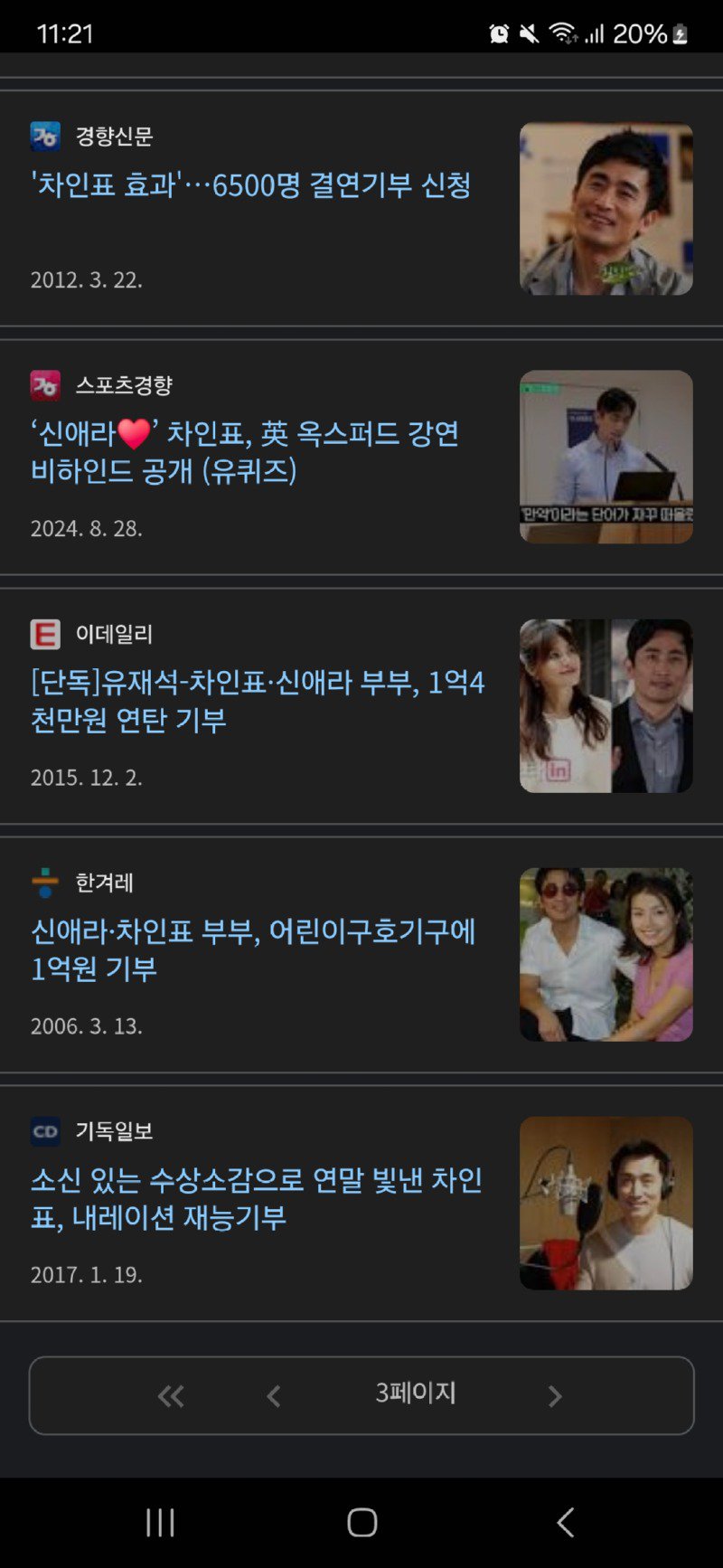Tap thumbnail of the 경향신문 article
This screenshot has height=1568, width=723.
click(x=606, y=209)
